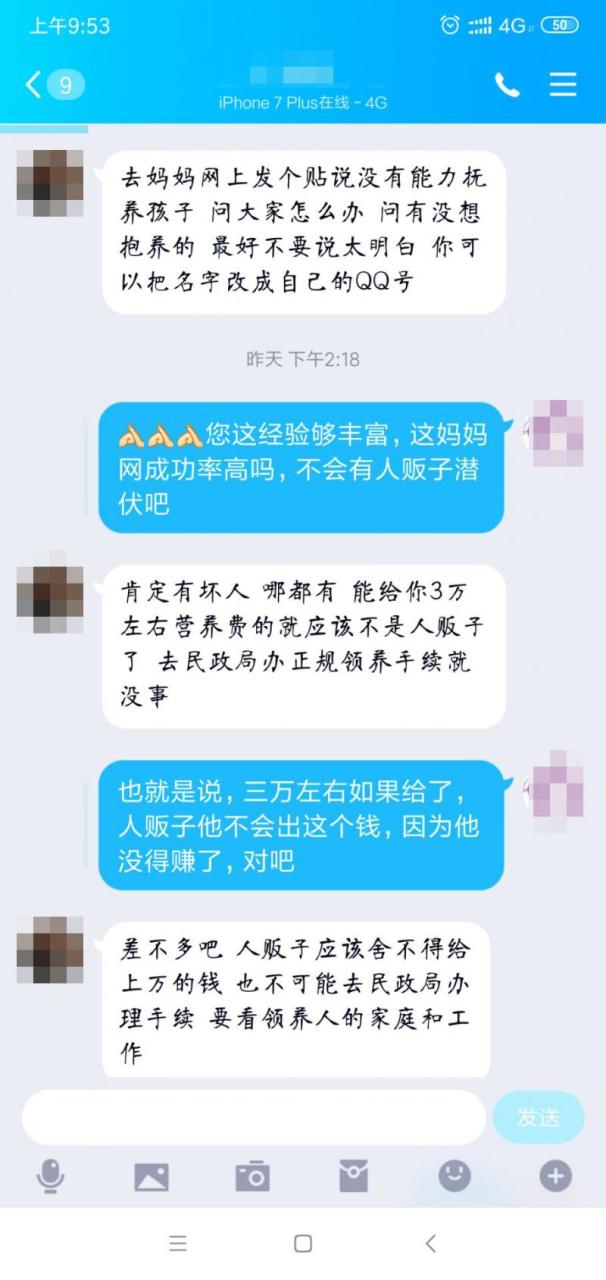
Task: Open the camera to take a photo
Action: click(x=252, y=1176)
